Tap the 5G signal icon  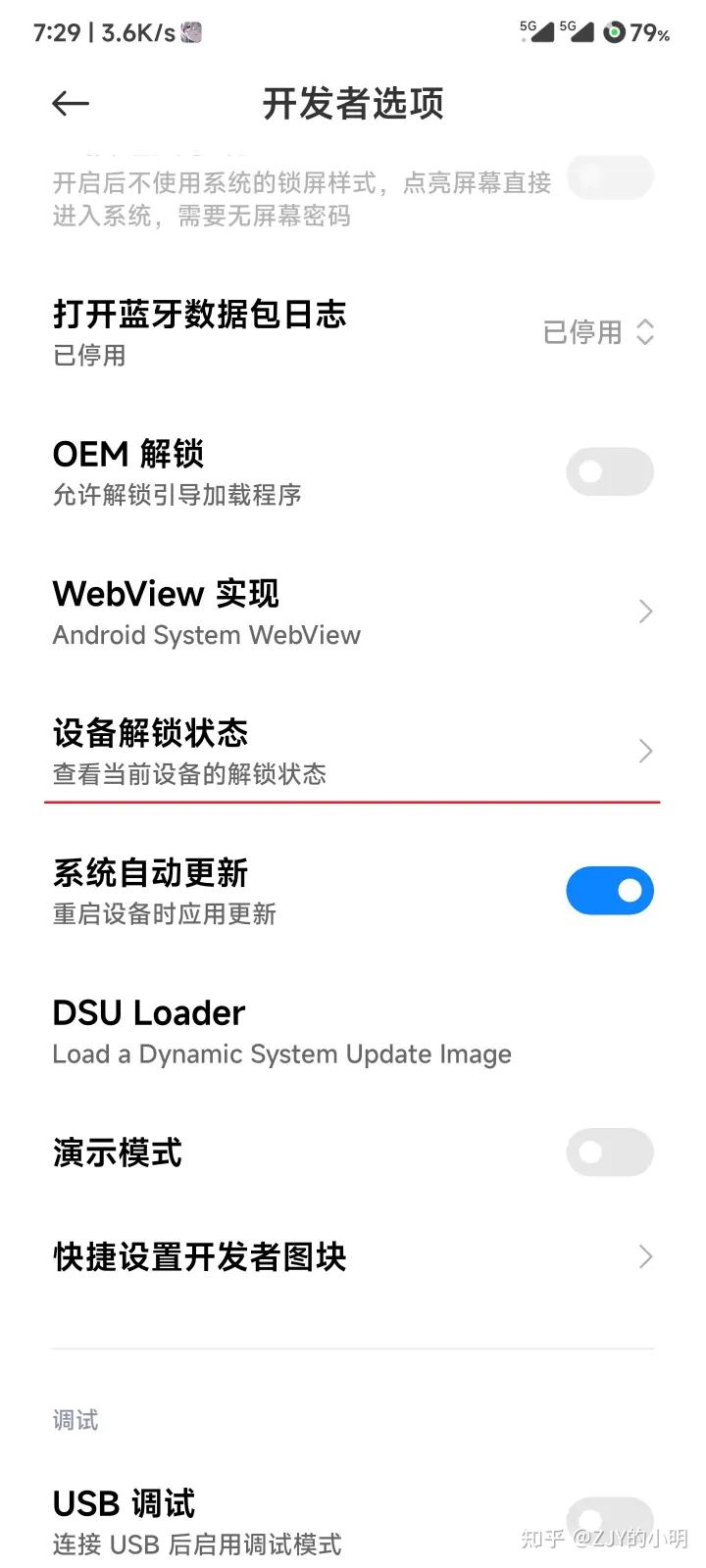coord(535,30)
